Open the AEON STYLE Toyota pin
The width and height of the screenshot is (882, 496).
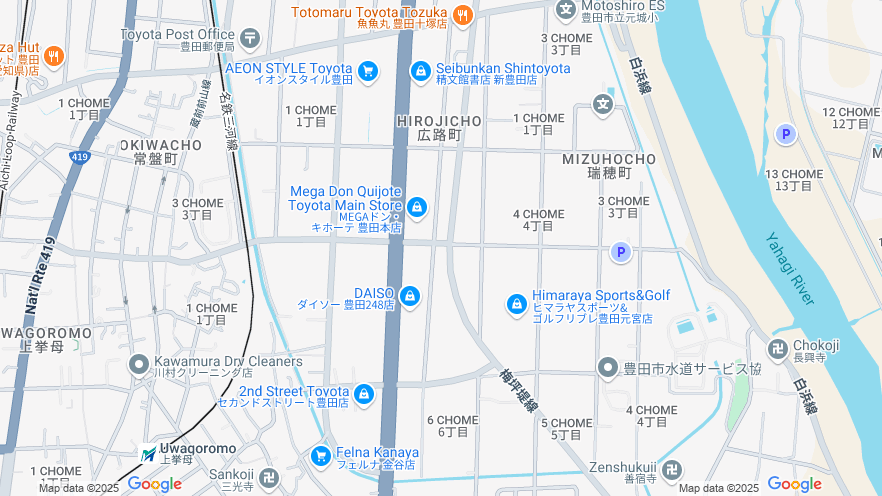tap(368, 70)
